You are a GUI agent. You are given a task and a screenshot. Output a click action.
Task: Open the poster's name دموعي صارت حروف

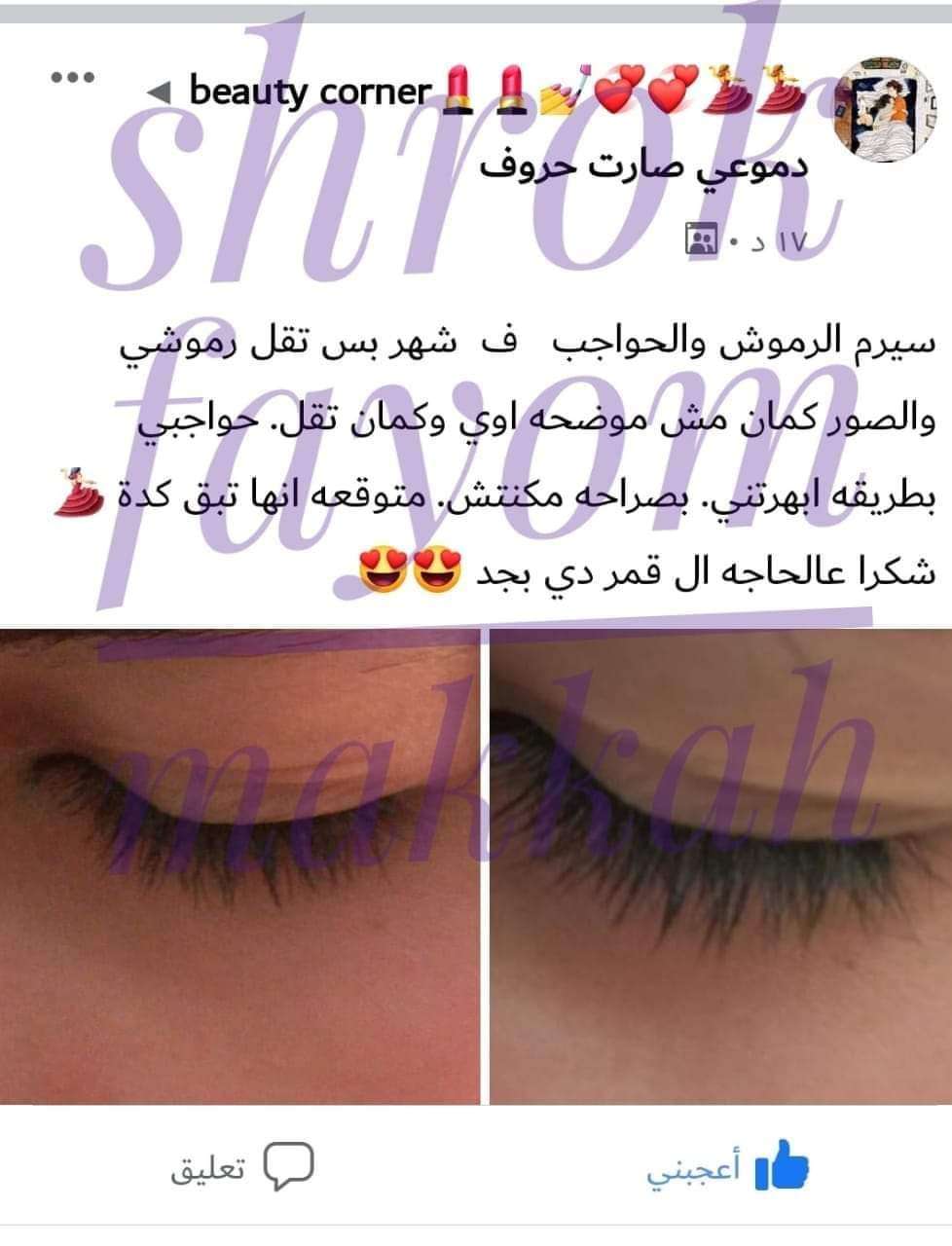(645, 165)
